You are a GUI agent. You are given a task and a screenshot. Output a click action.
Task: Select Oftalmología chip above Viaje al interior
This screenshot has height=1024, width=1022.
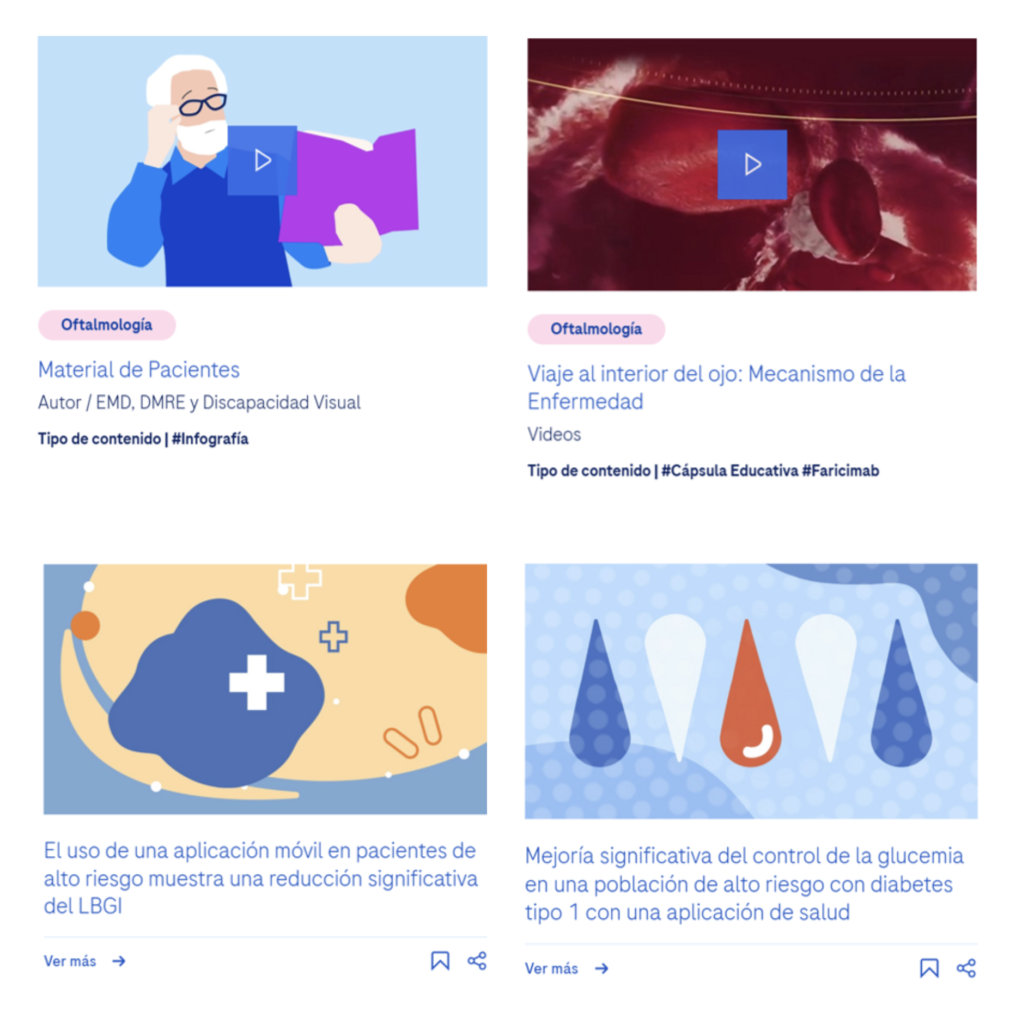pos(596,329)
